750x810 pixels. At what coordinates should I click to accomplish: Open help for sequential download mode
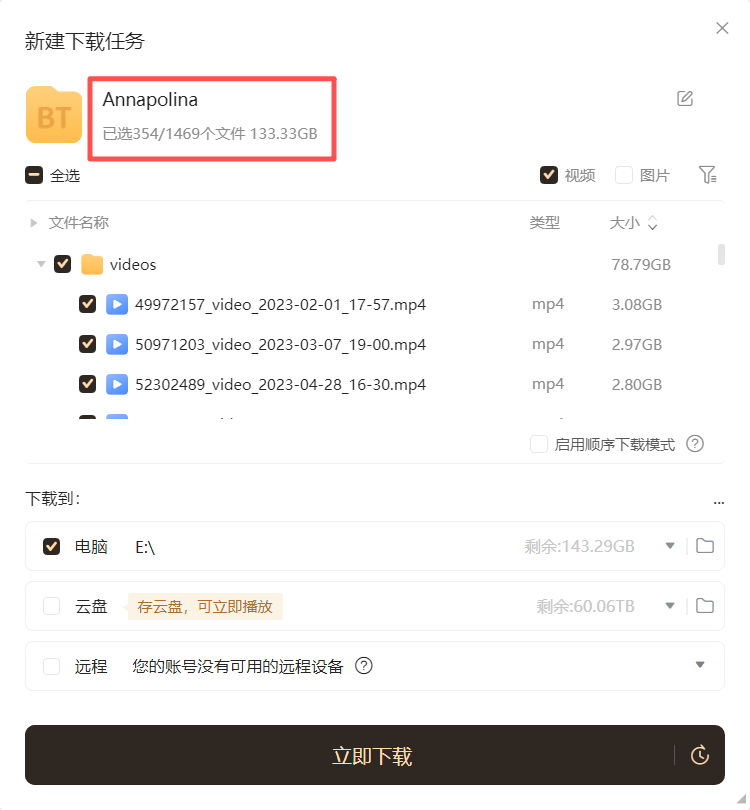[695, 444]
